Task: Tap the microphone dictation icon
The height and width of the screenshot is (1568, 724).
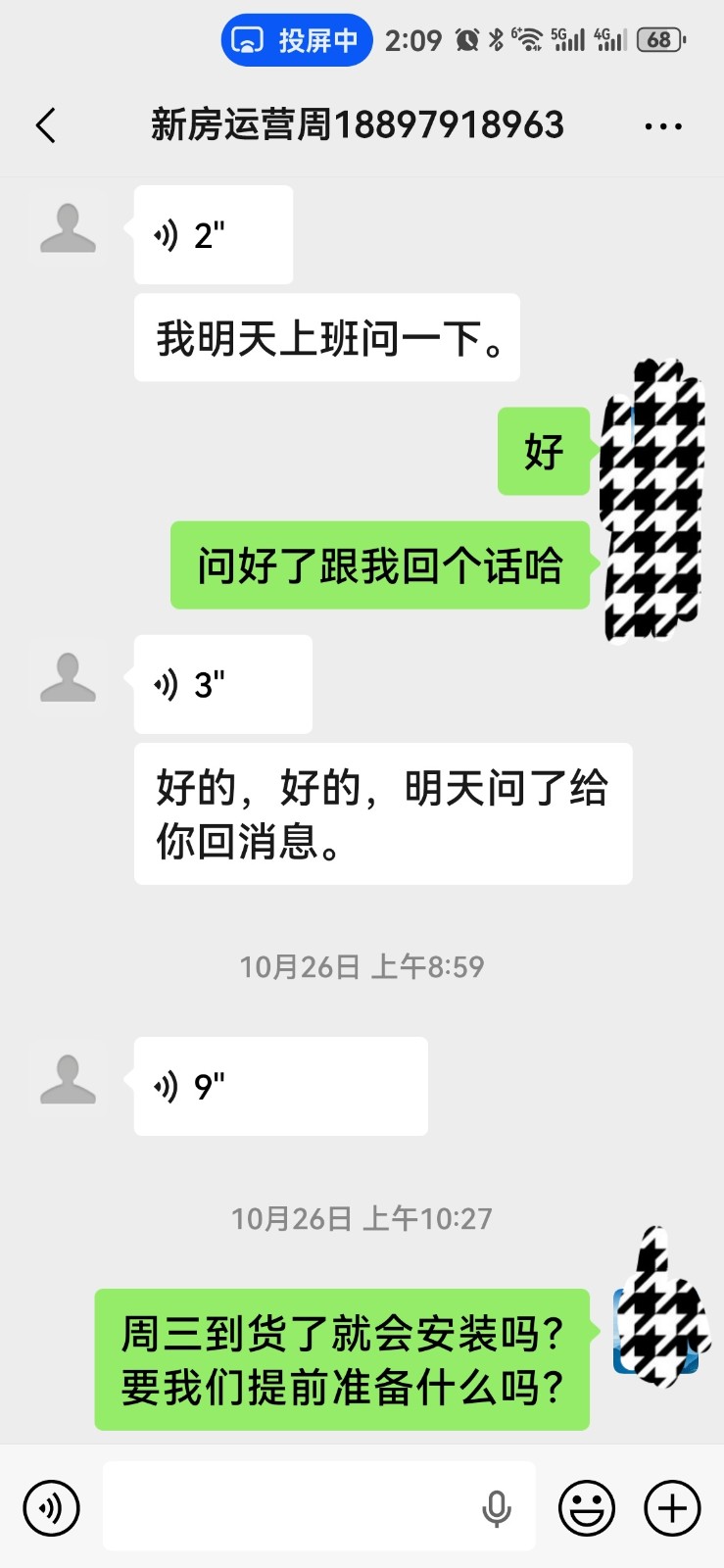Action: [497, 1508]
